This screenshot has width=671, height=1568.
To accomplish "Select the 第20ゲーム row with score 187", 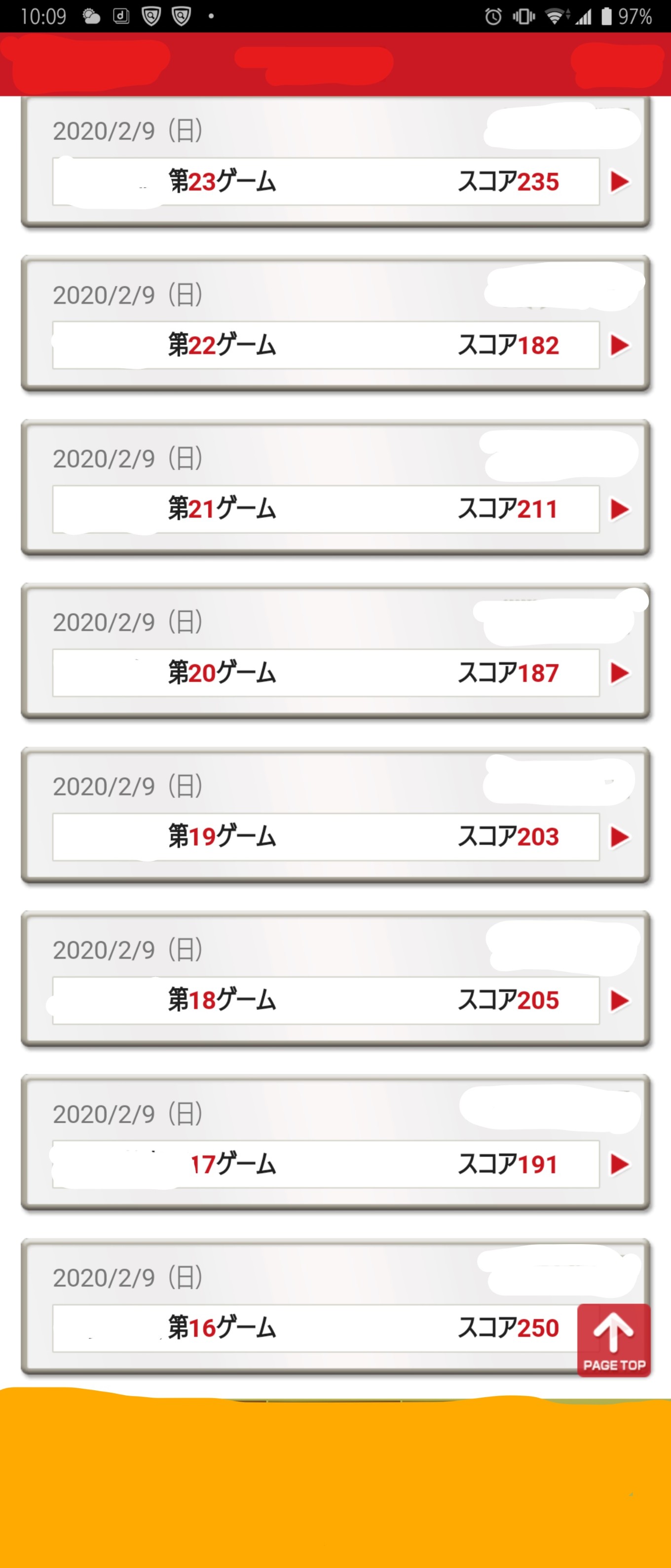I will coord(326,672).
